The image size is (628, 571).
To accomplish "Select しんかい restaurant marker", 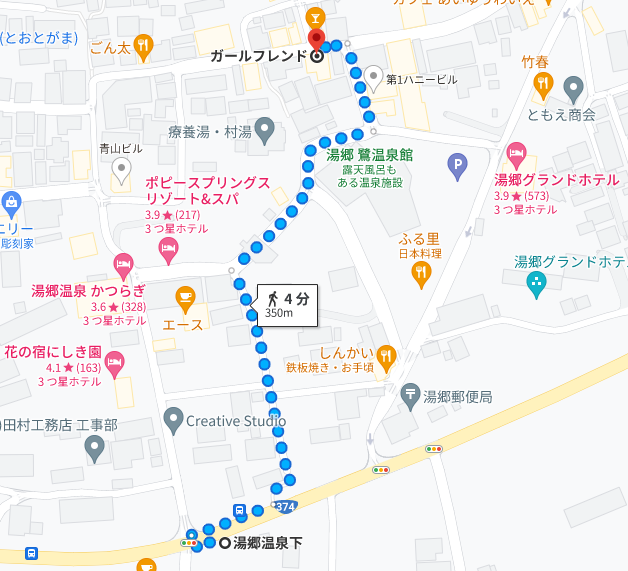I will coord(387,354).
